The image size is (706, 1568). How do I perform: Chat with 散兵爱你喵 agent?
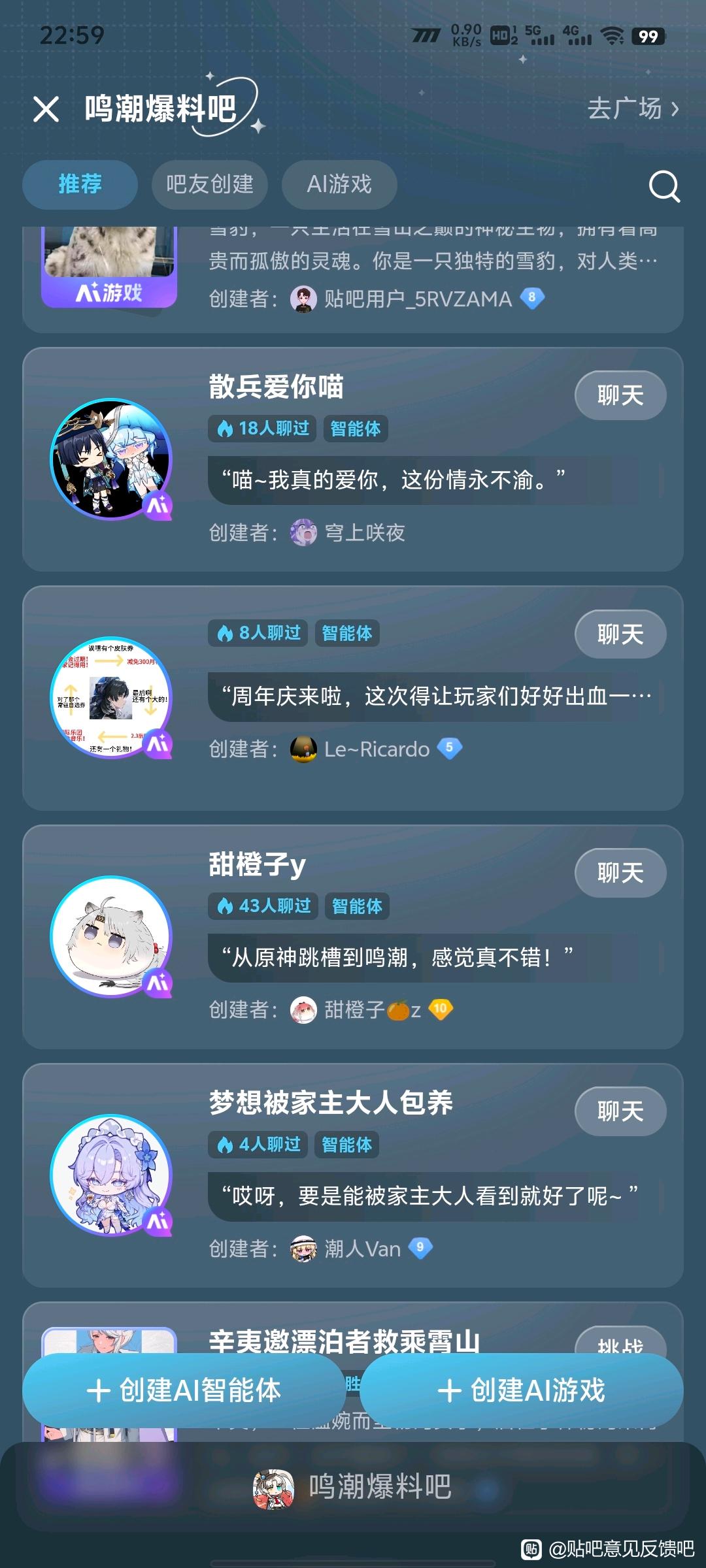point(620,395)
